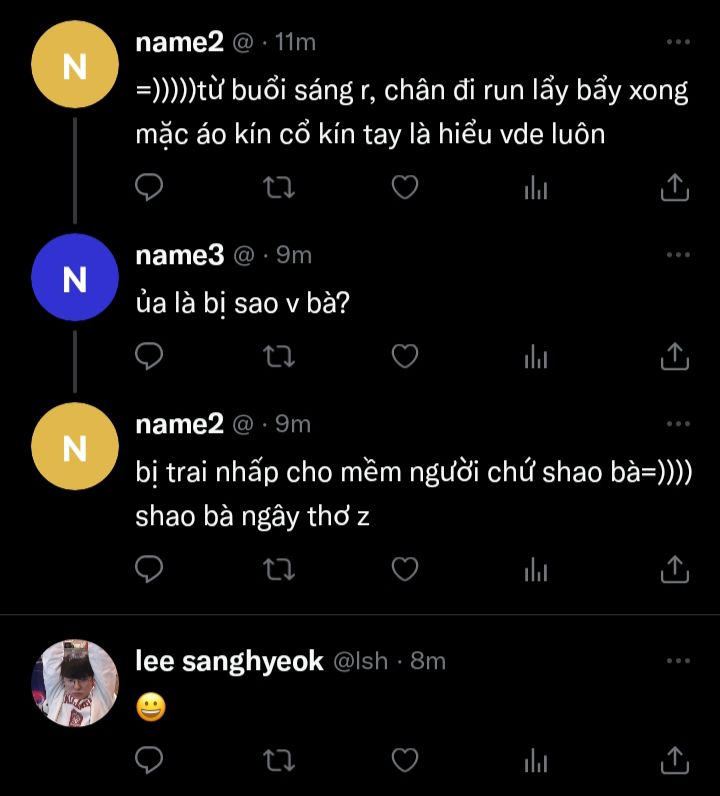Open overflow menu on name2's 11m tweet
The image size is (720, 796).
click(x=678, y=42)
